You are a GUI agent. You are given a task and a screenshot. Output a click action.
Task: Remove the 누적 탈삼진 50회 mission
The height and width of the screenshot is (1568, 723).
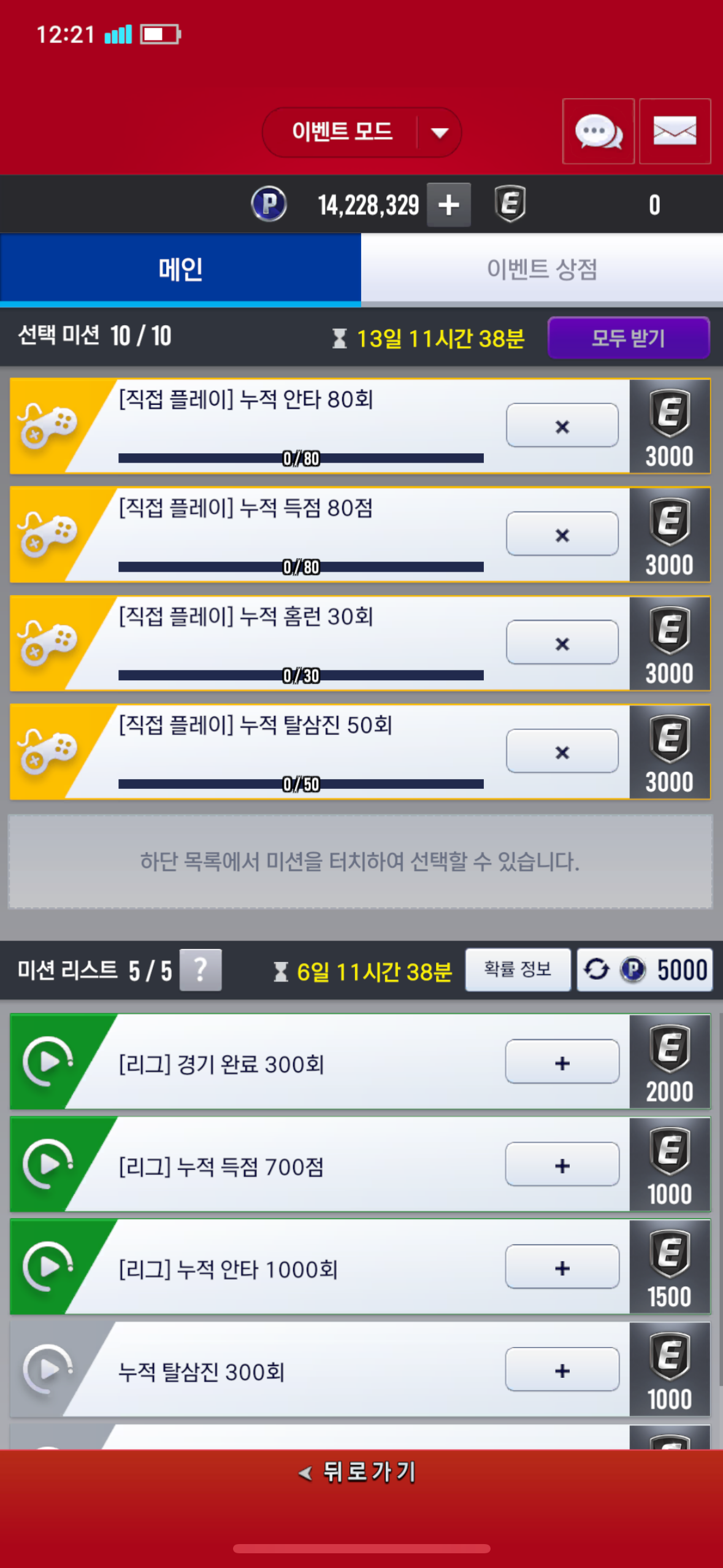[x=562, y=751]
